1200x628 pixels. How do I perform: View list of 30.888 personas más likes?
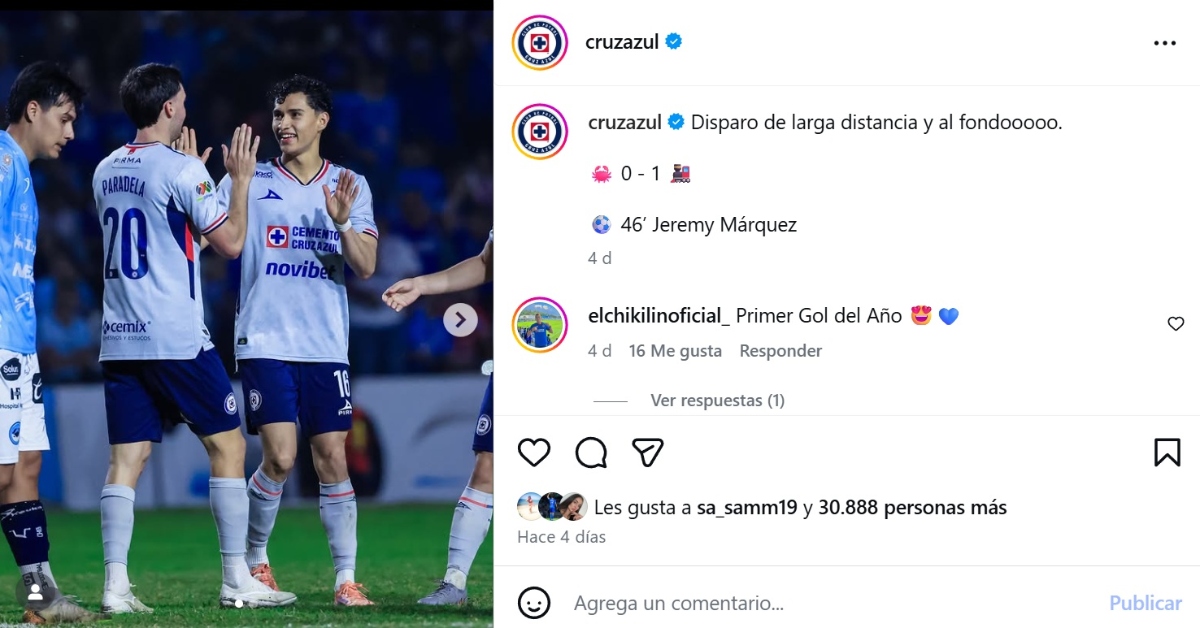pos(912,508)
